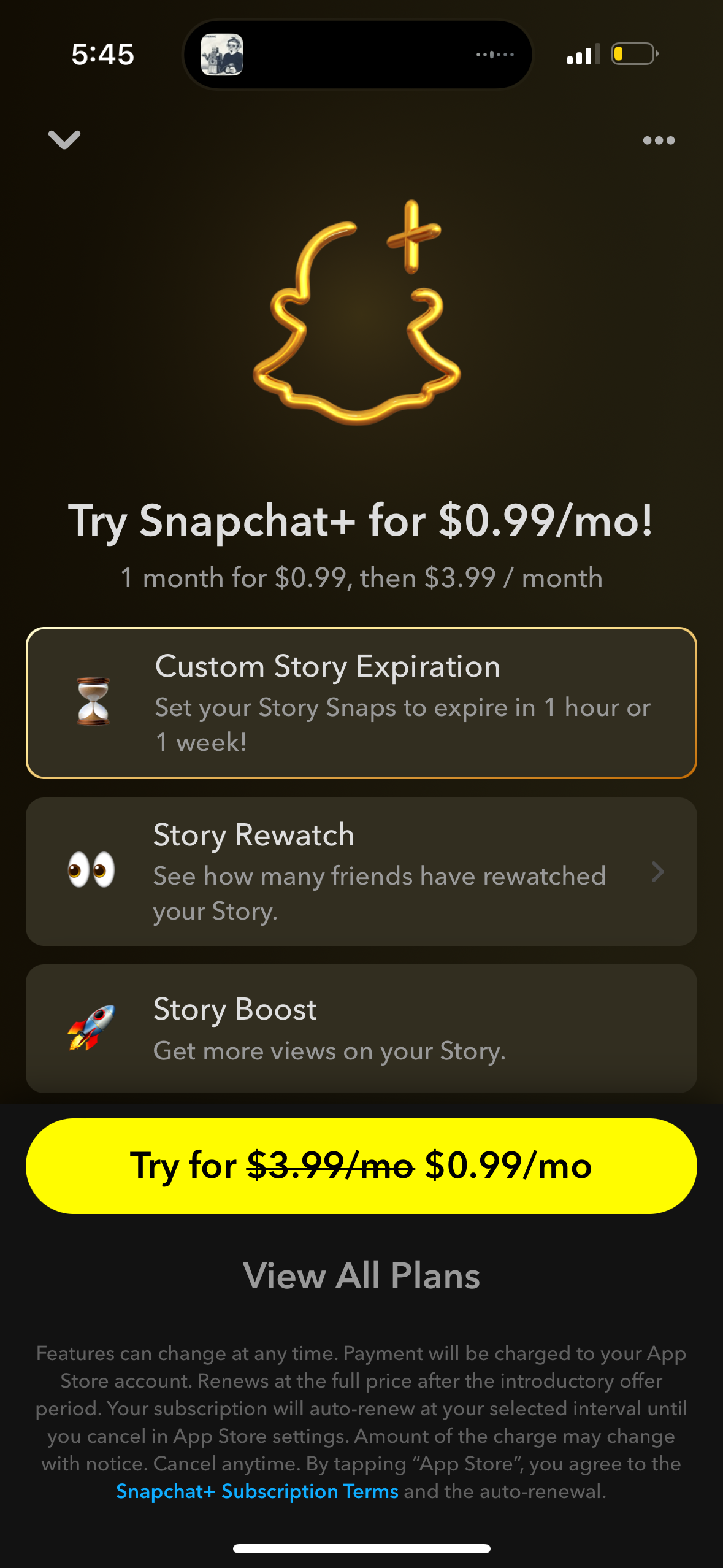Open View All Plans

coord(361,1275)
